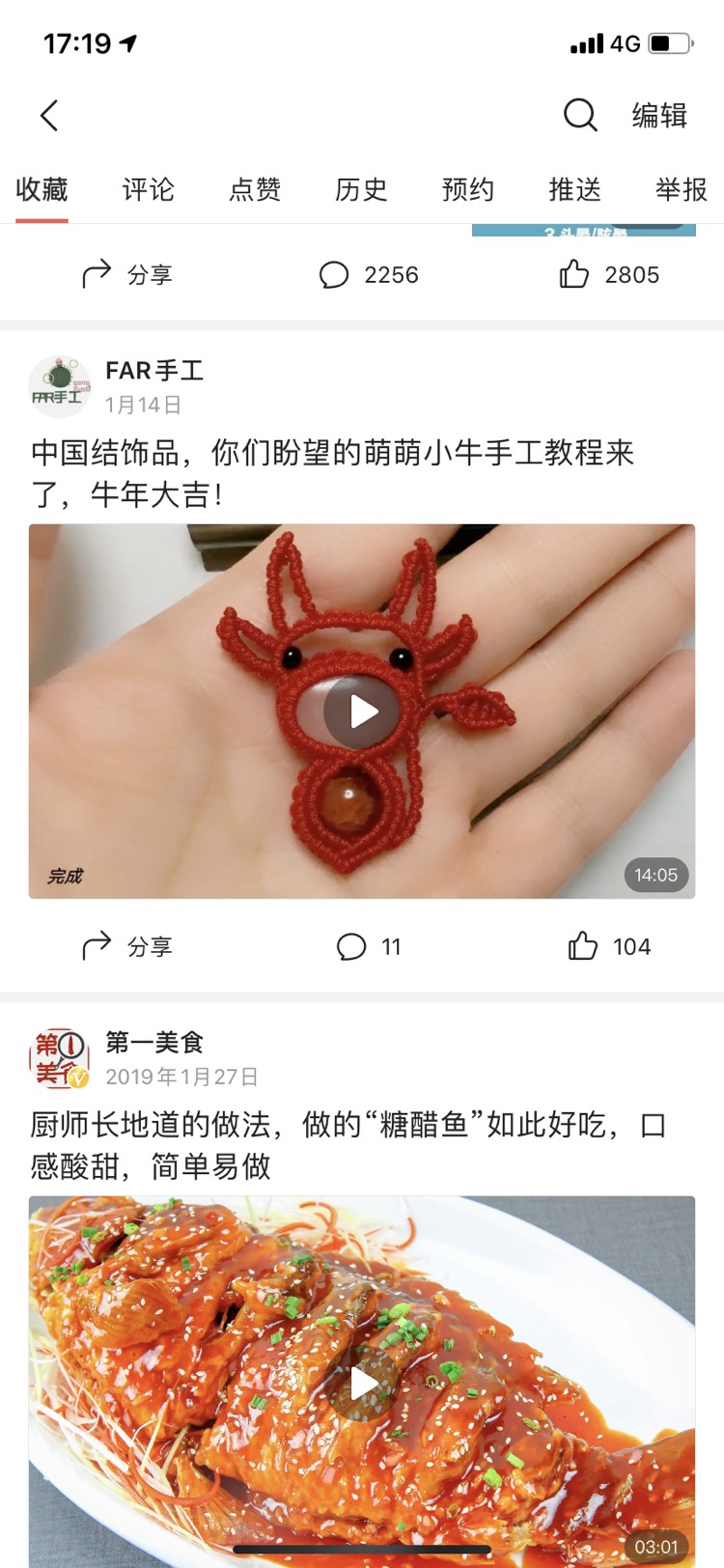
Task: Open the search magnifier icon
Action: 580,116
